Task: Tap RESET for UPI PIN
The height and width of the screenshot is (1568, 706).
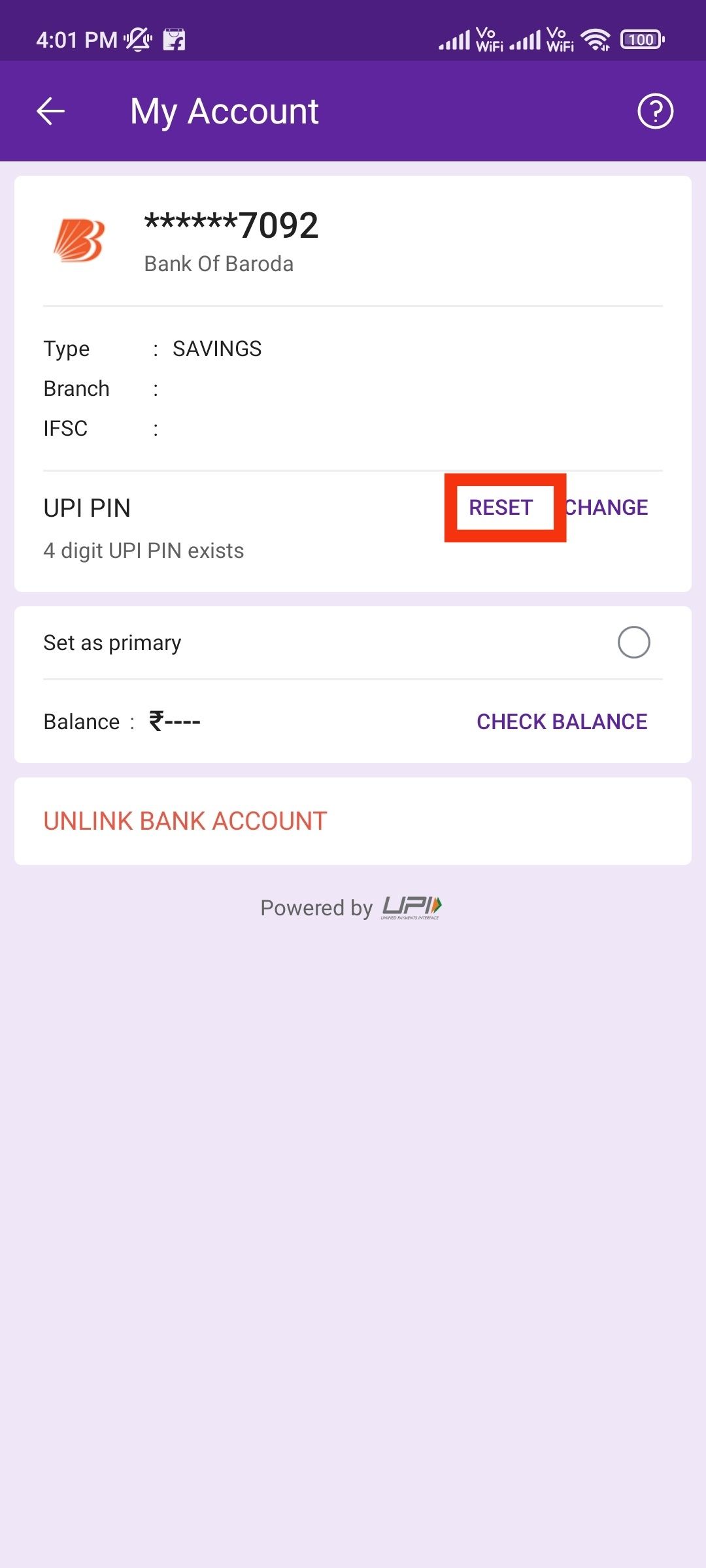Action: (x=501, y=508)
